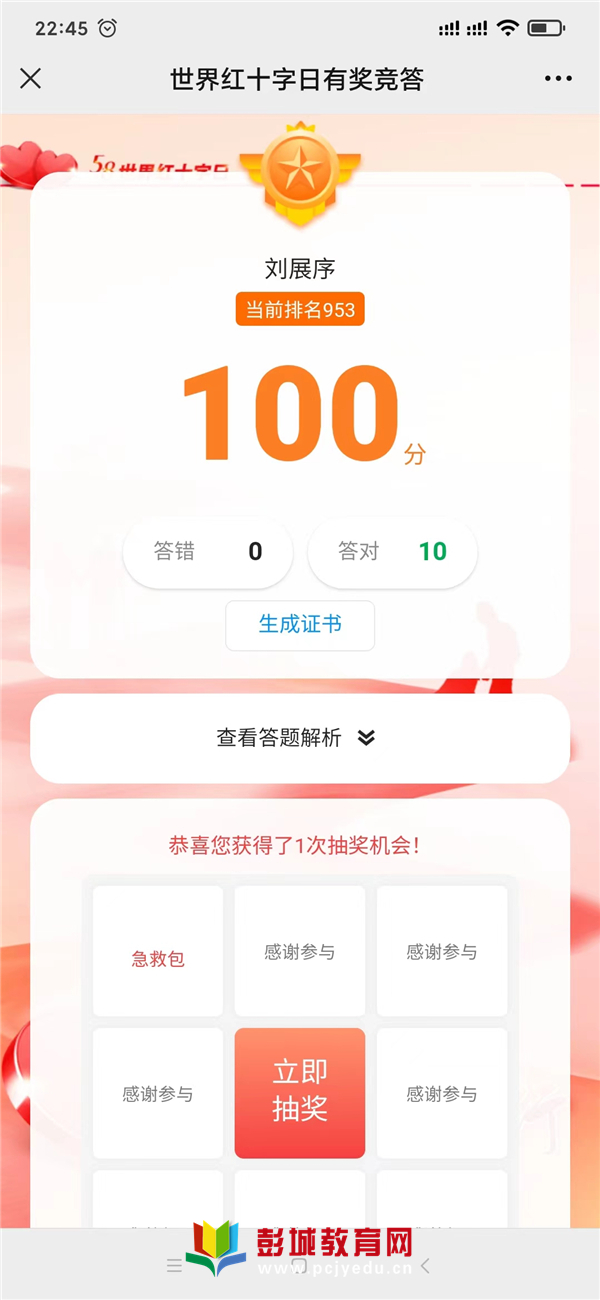Tap 生成证书 to generate certificate

point(300,625)
